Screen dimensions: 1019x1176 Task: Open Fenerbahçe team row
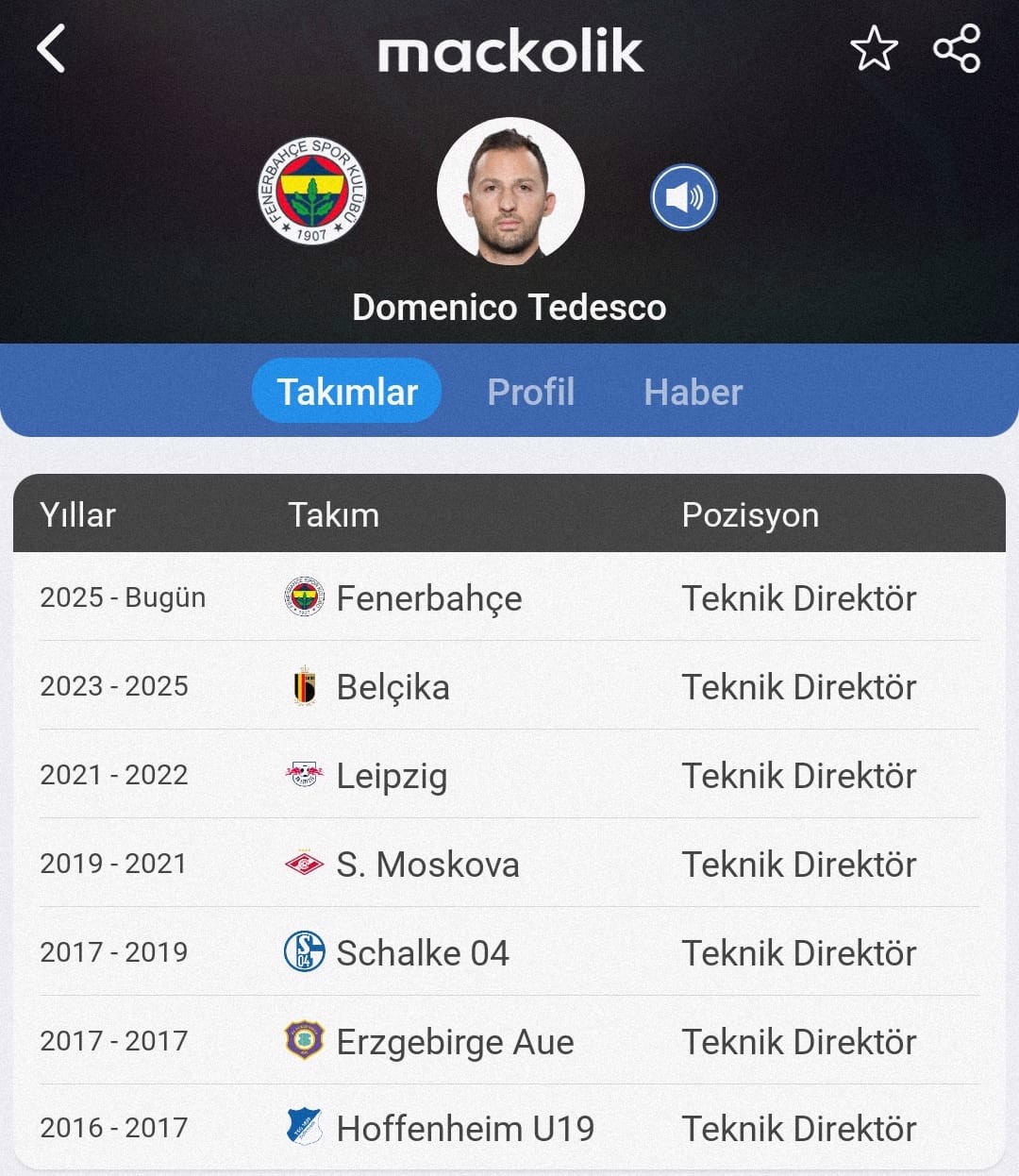[x=428, y=597]
